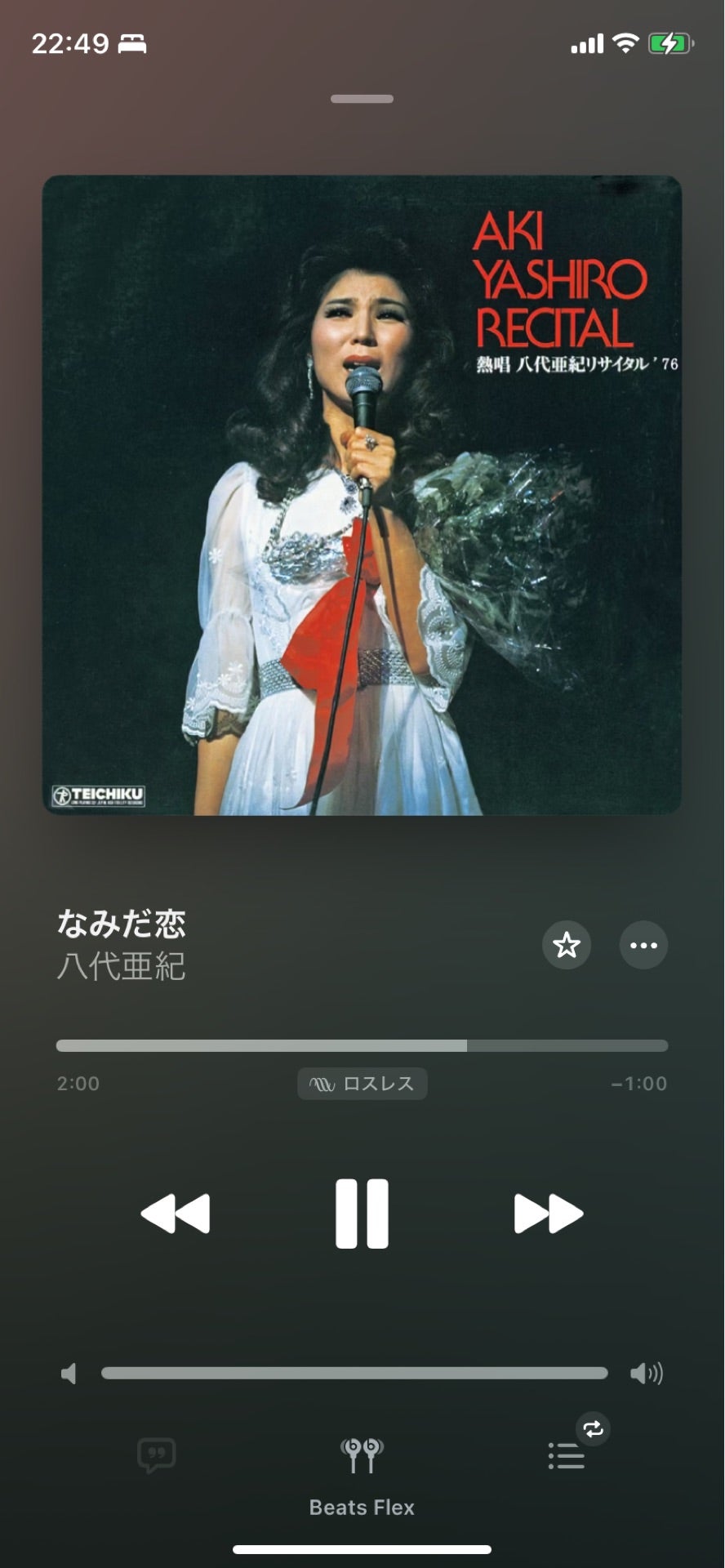Tap the muted speaker icon to lower volume
Viewport: 725px width, 1568px height.
point(69,1374)
